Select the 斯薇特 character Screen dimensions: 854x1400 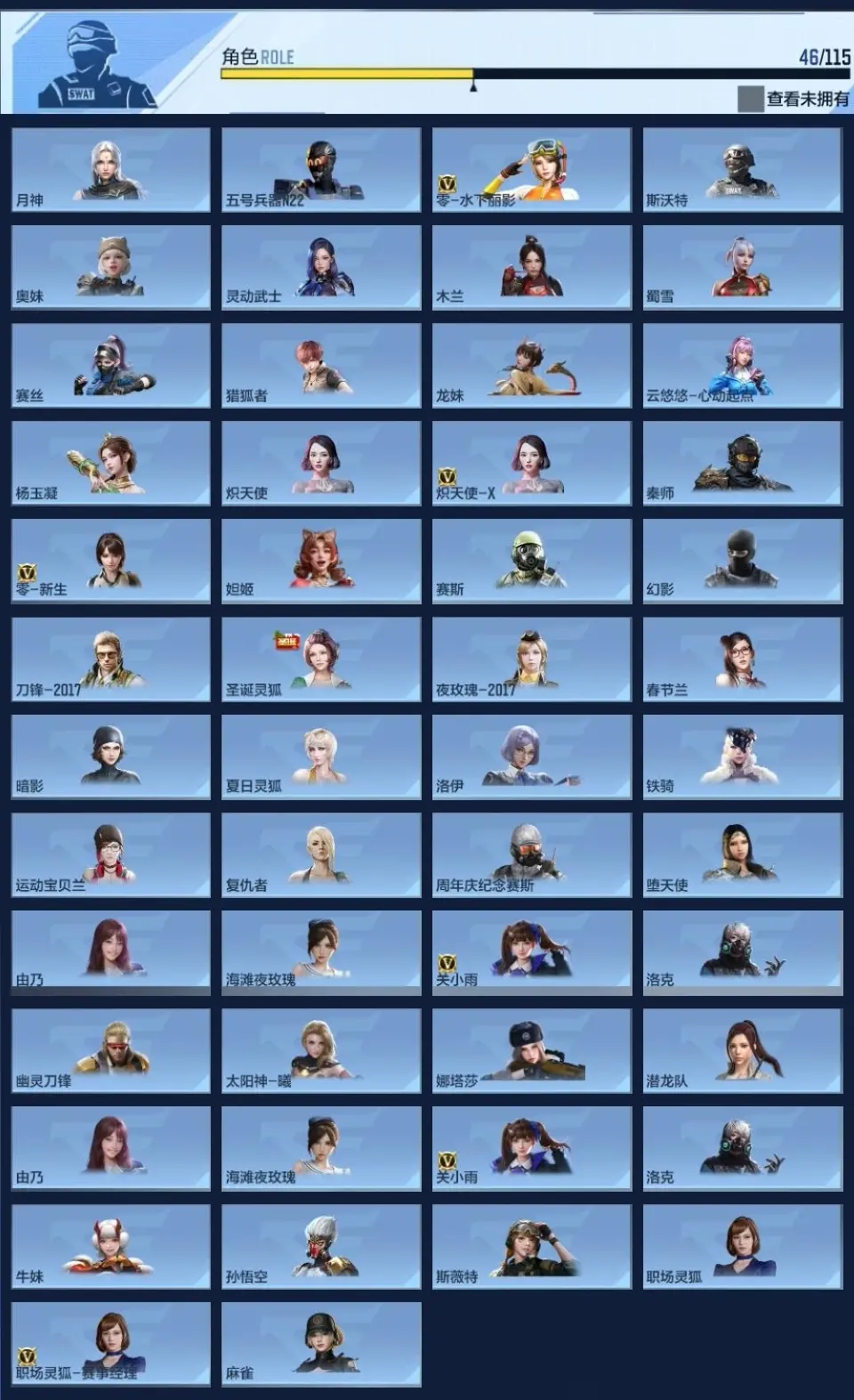point(531,1246)
